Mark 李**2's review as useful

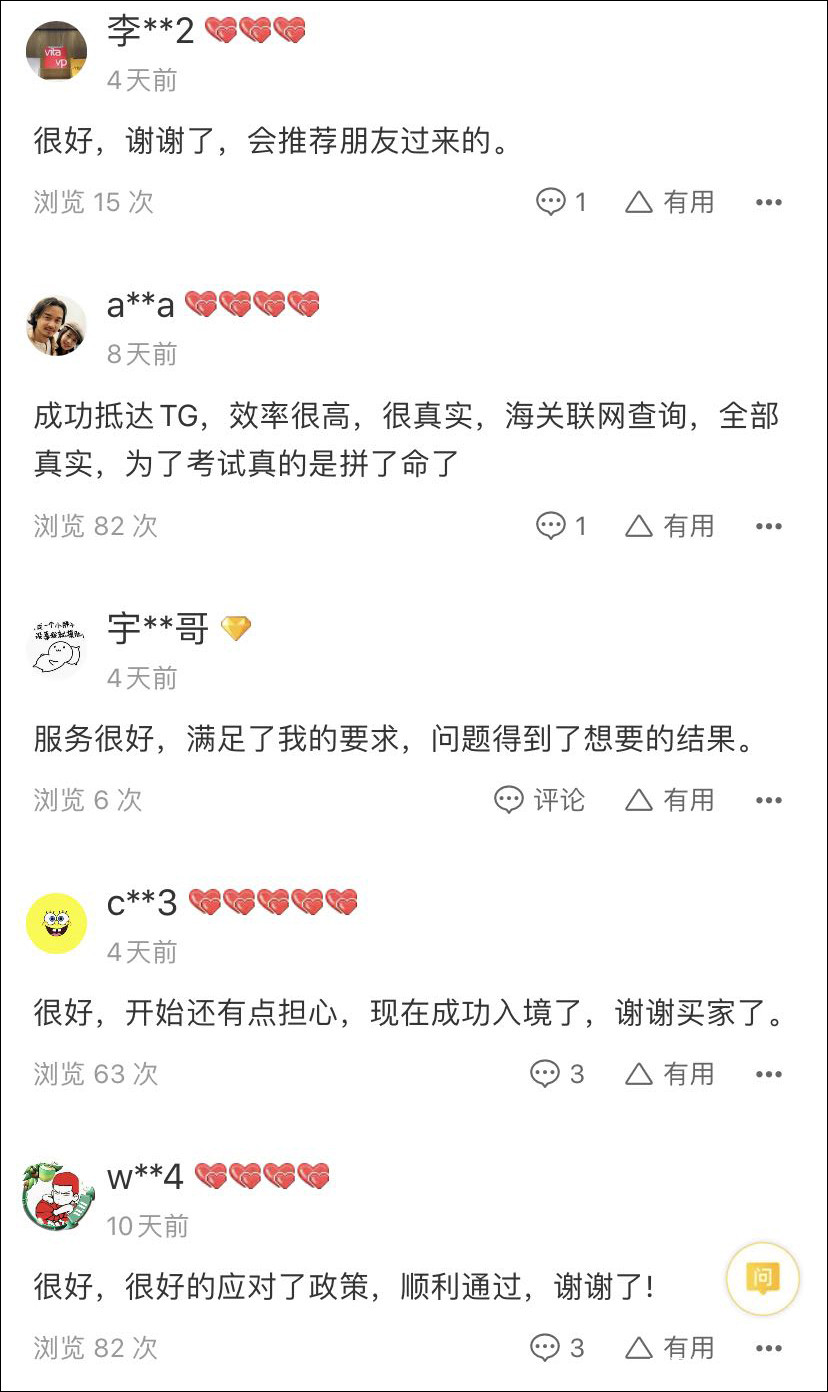670,202
